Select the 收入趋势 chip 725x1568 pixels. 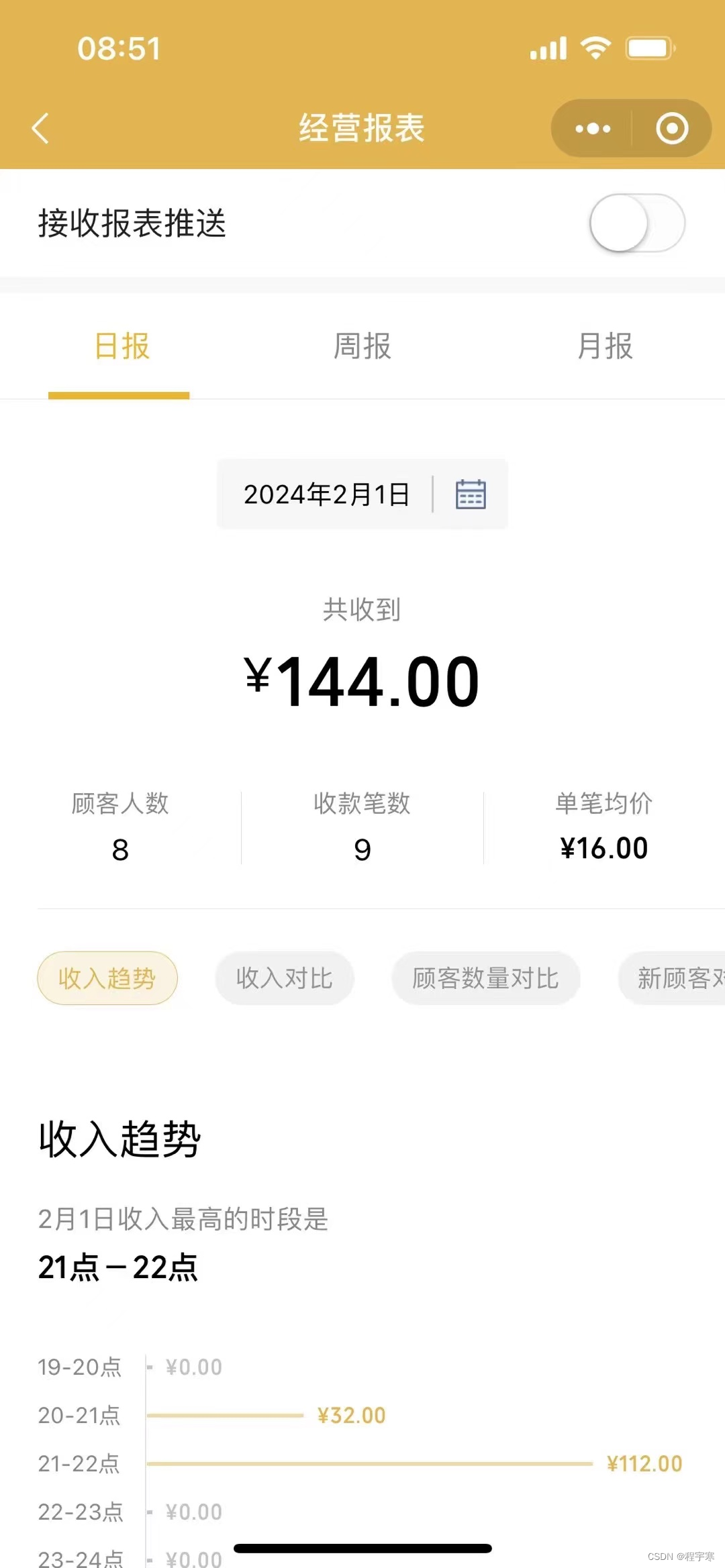click(107, 978)
